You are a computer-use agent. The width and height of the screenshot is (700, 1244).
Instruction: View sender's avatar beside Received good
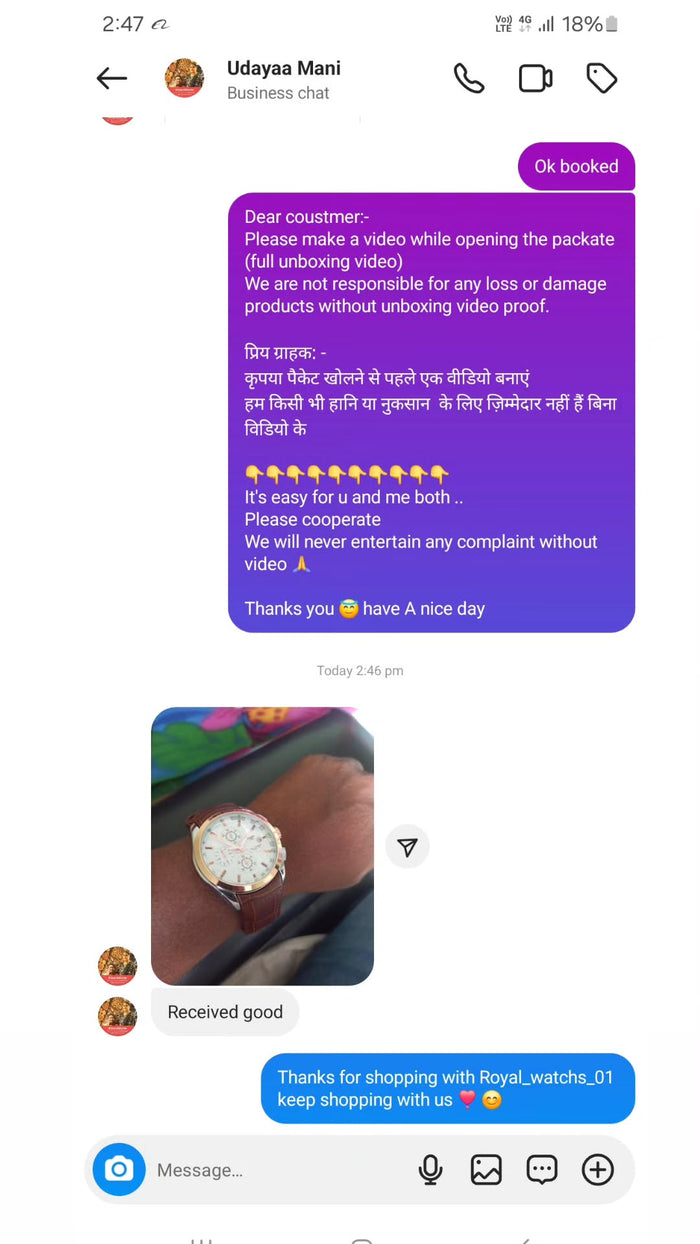(117, 1015)
